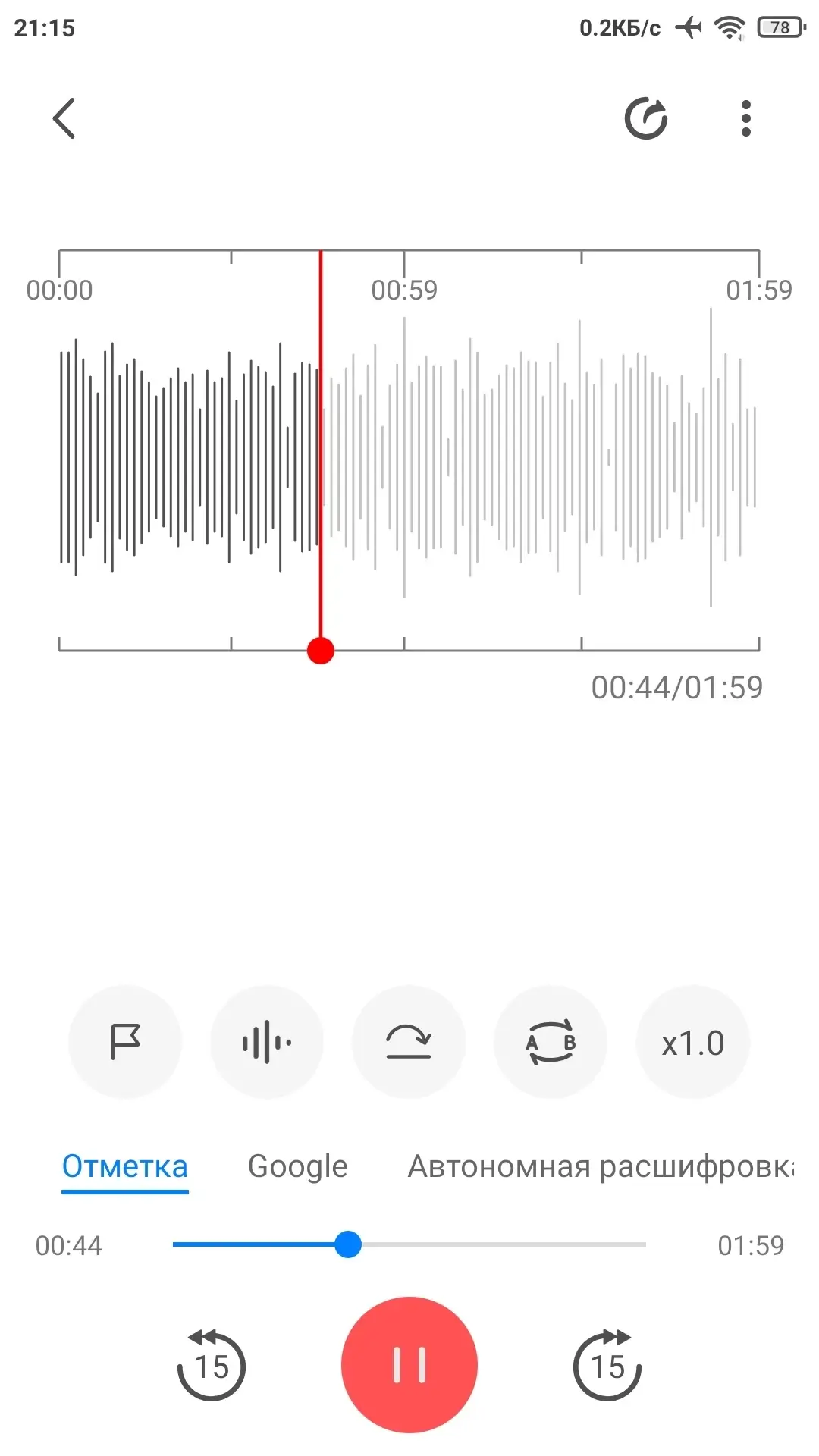Change playback speed x1.0
This screenshot has height=1456, width=819.
(x=692, y=1042)
